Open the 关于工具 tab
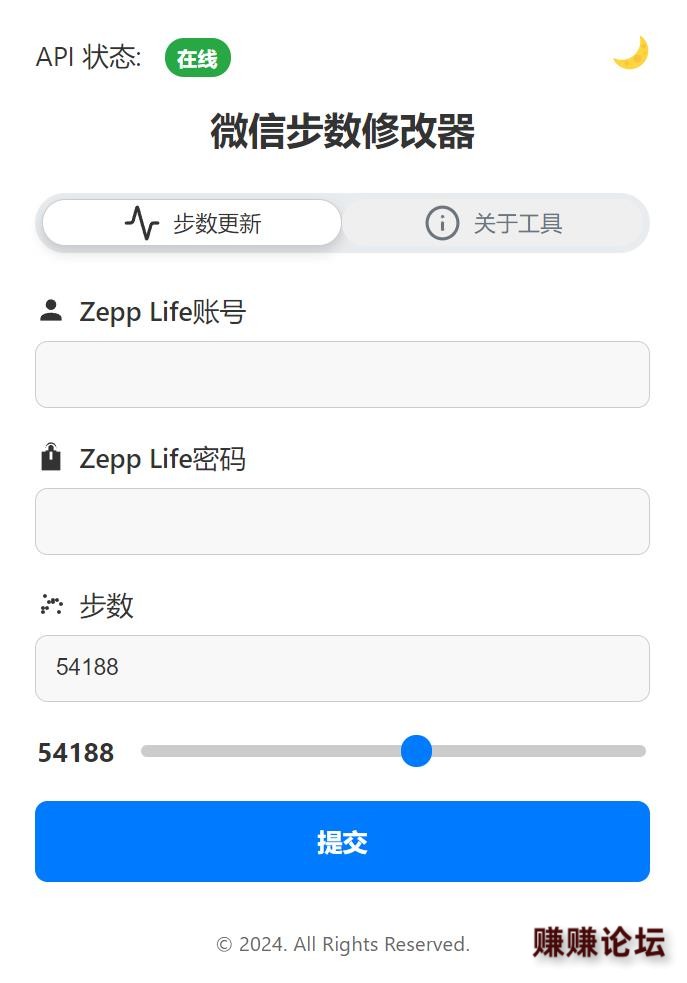This screenshot has height=983, width=687. [494, 222]
